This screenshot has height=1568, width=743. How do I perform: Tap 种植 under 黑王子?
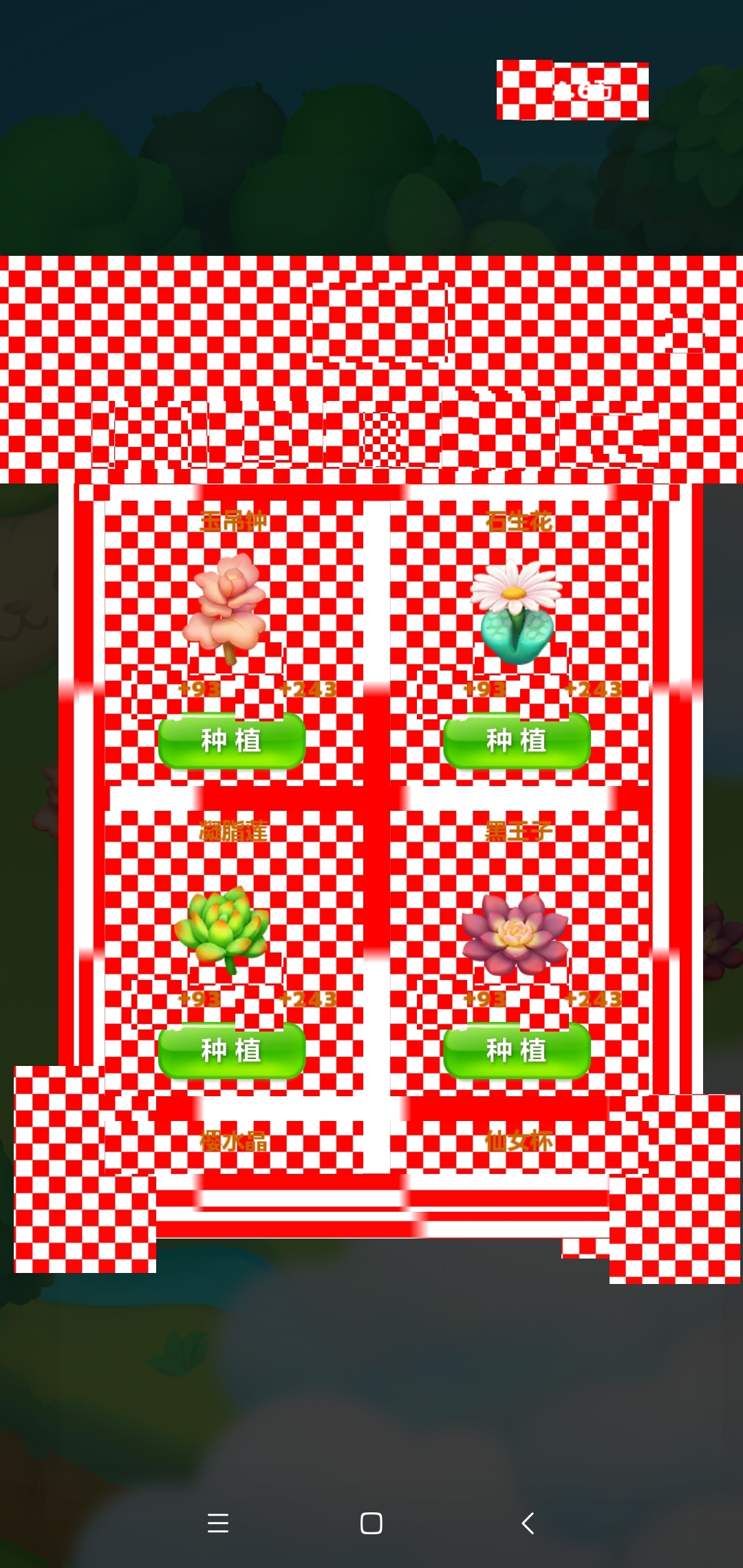point(517,1050)
